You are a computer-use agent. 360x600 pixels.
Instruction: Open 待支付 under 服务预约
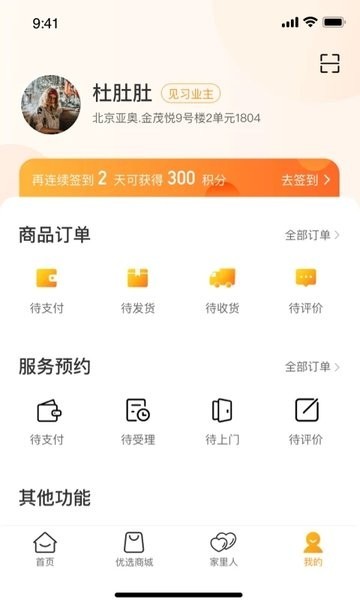pos(47,422)
